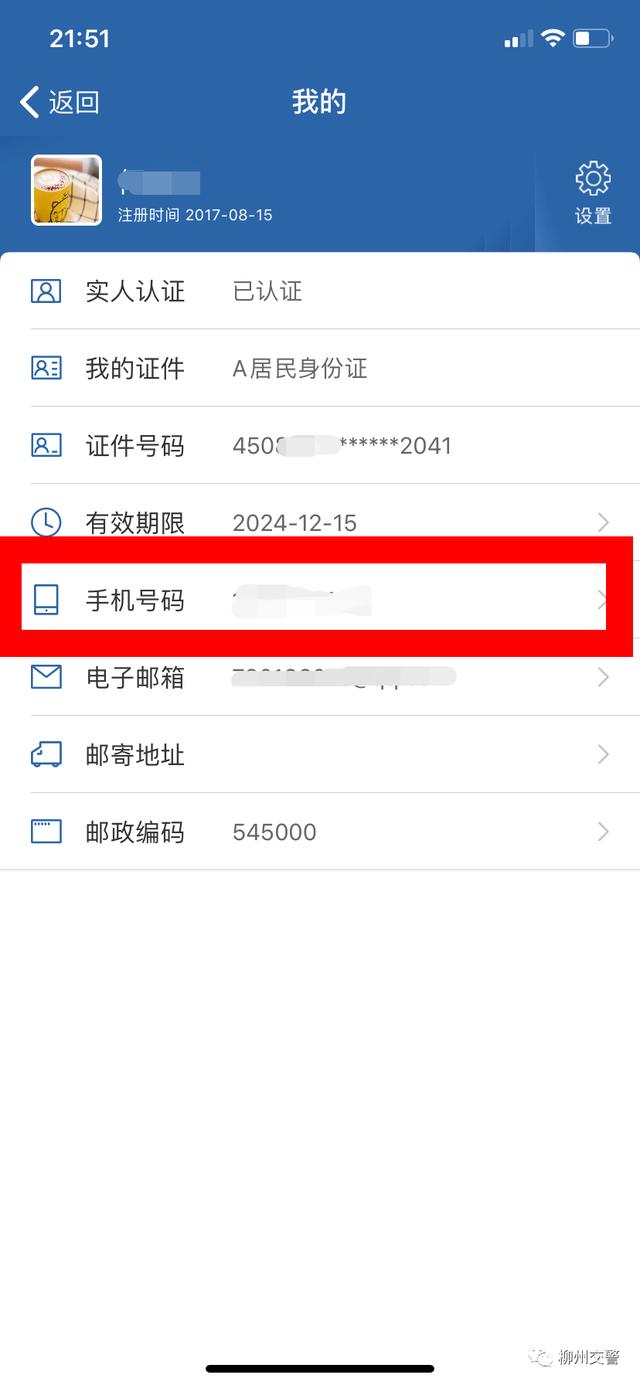Open the 有效期限 row

click(320, 522)
